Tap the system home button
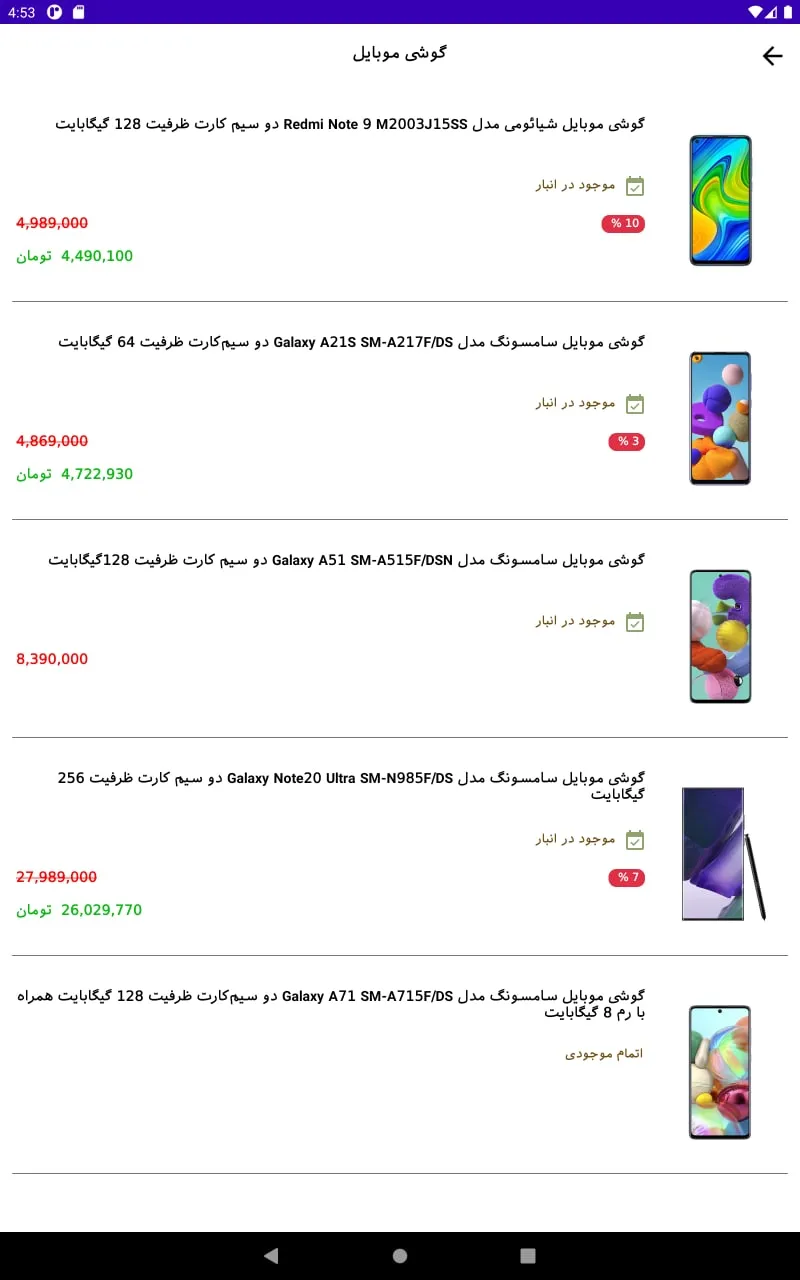 [x=400, y=1256]
